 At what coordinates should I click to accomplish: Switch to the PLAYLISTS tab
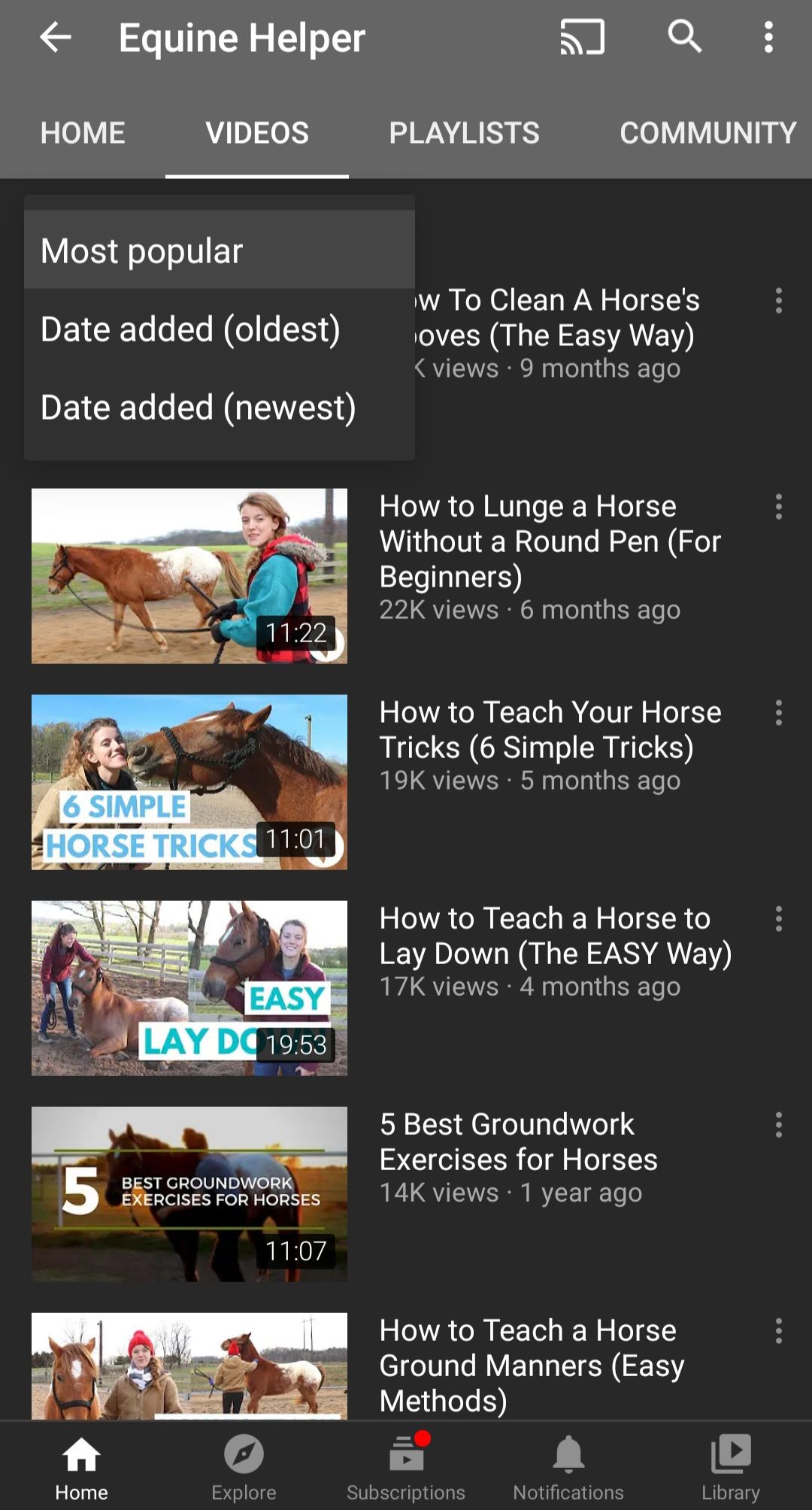pos(464,133)
